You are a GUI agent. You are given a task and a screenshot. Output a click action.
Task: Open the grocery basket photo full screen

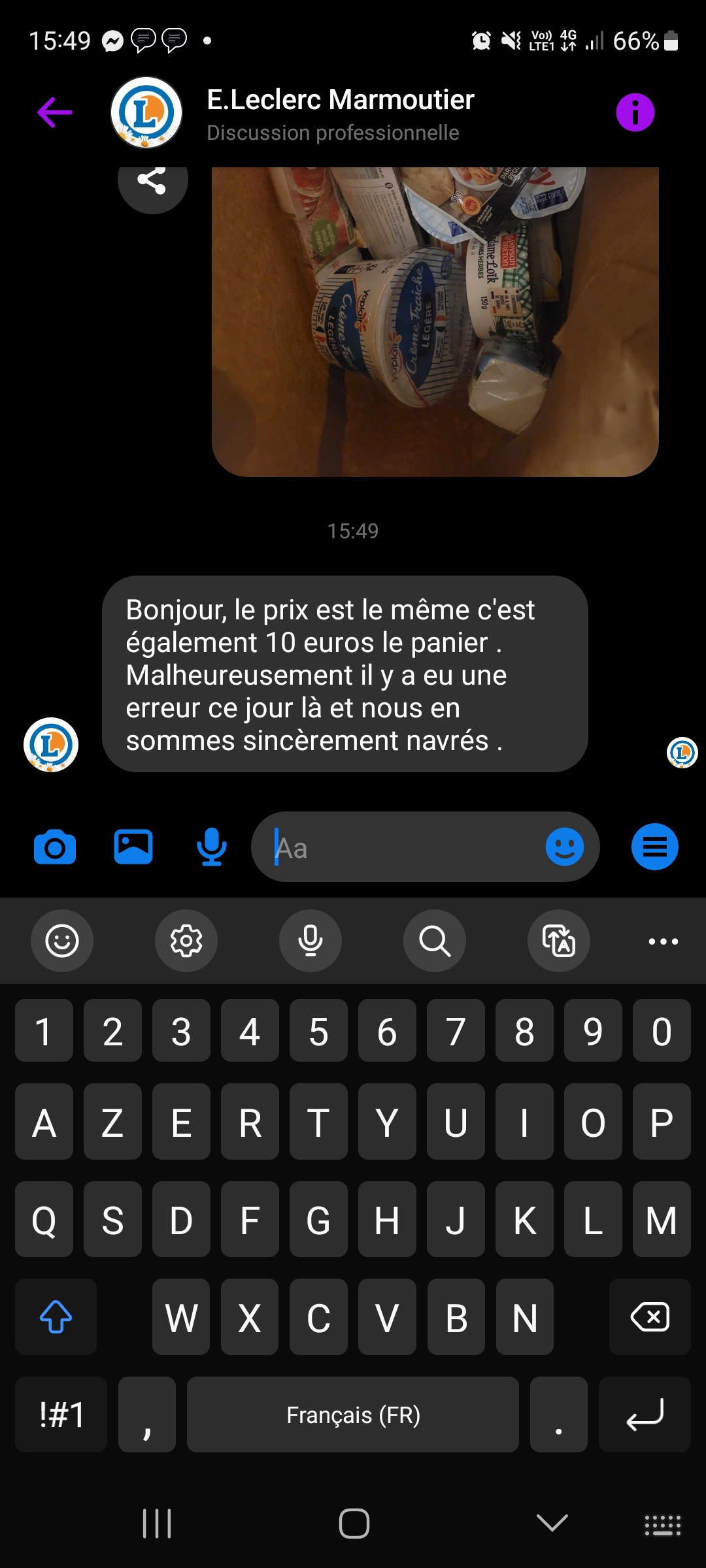435,320
